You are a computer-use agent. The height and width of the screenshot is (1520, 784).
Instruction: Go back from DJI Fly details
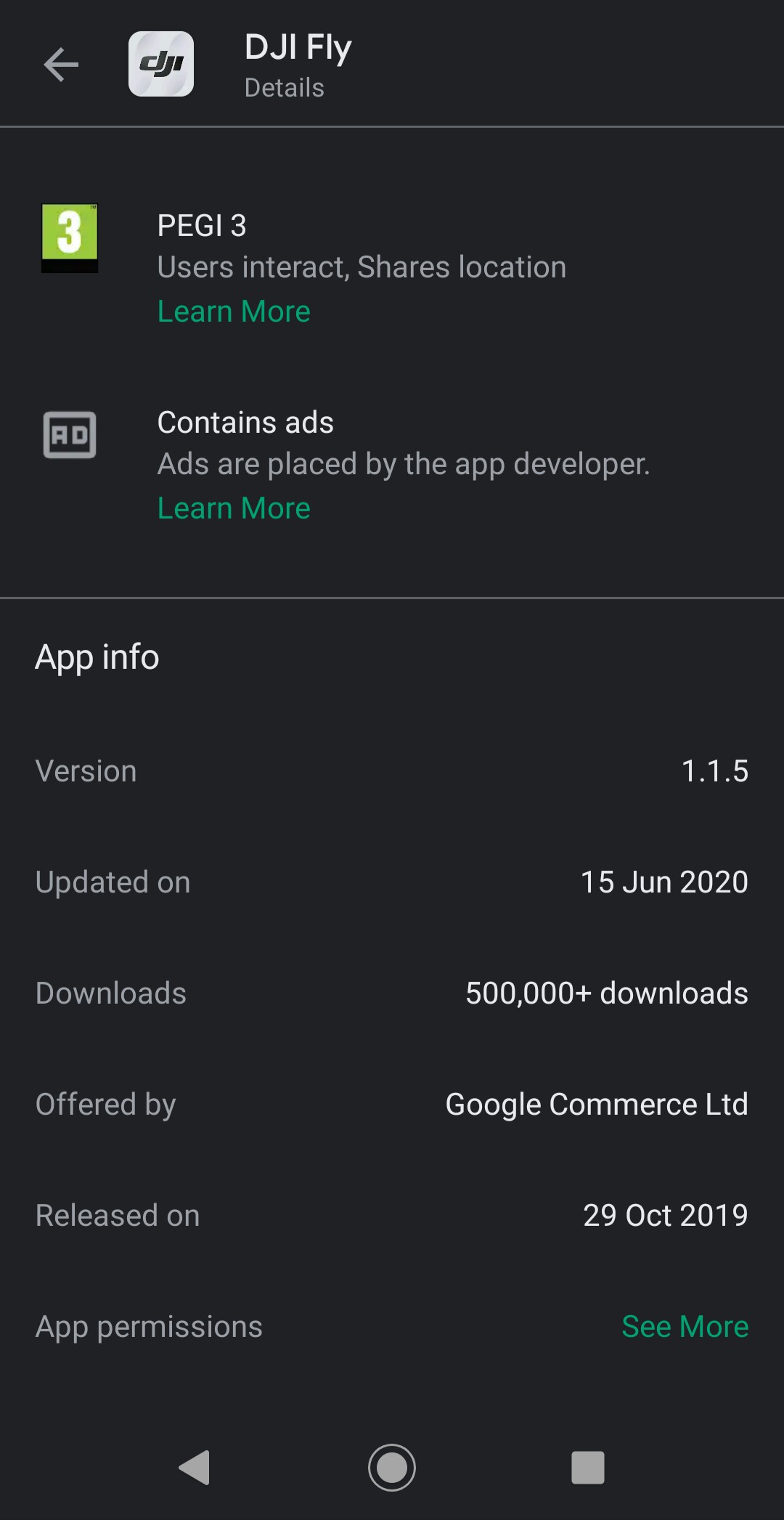[x=61, y=65]
